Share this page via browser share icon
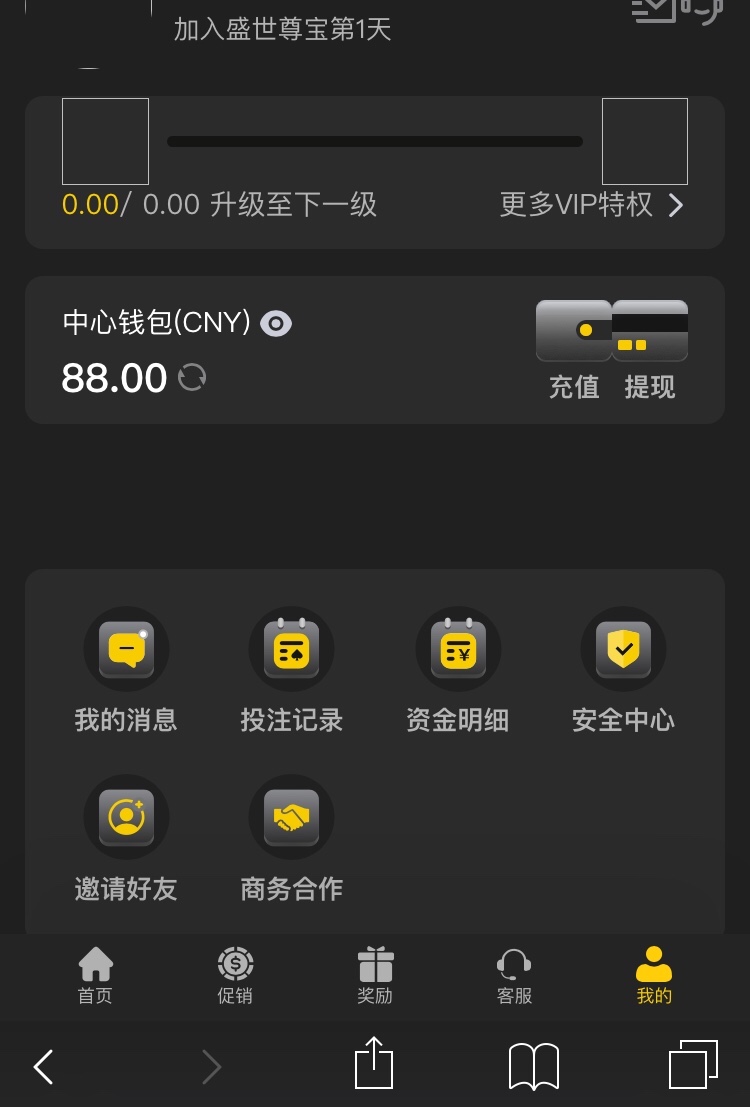This screenshot has width=750, height=1107. [x=374, y=1063]
